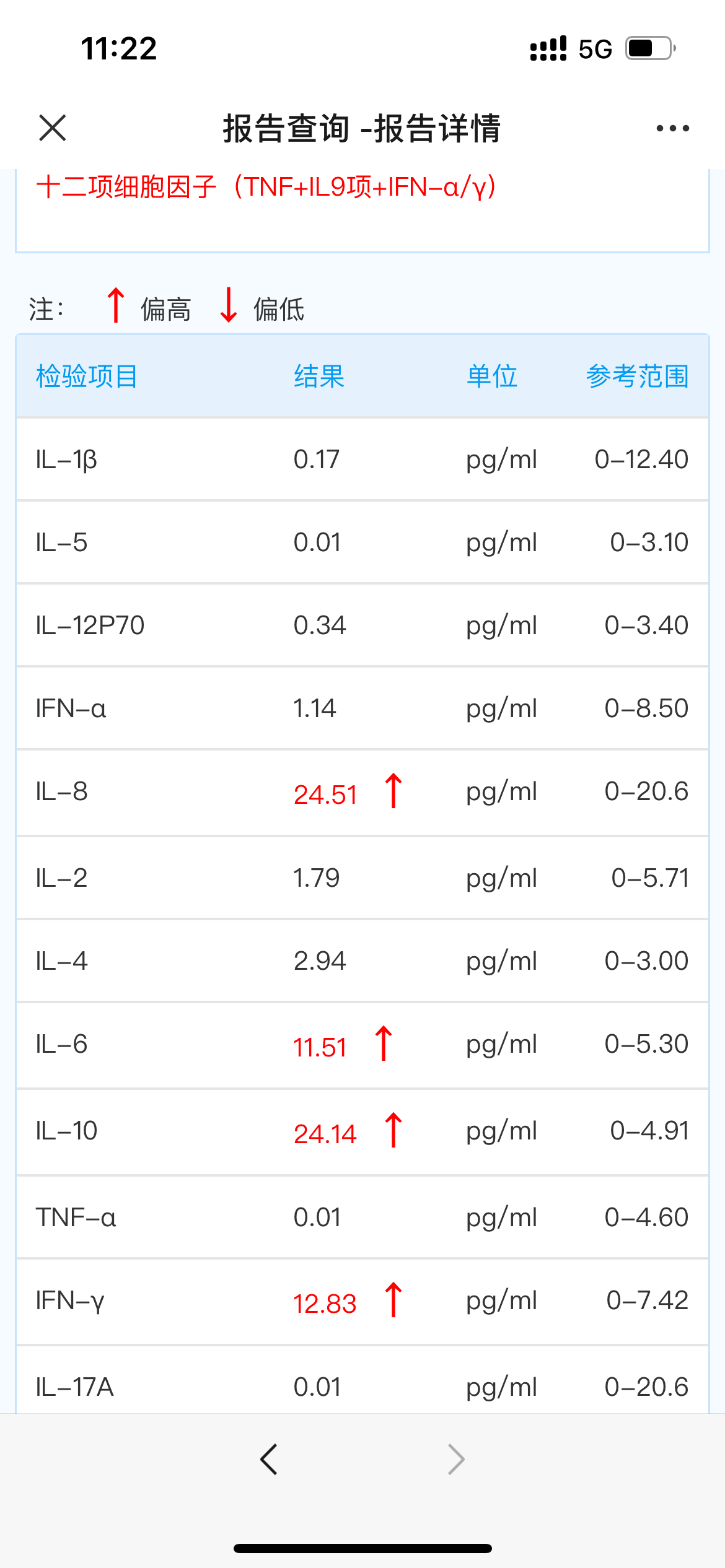Tap the forward navigation arrow
The image size is (725, 1568).
(x=456, y=1459)
